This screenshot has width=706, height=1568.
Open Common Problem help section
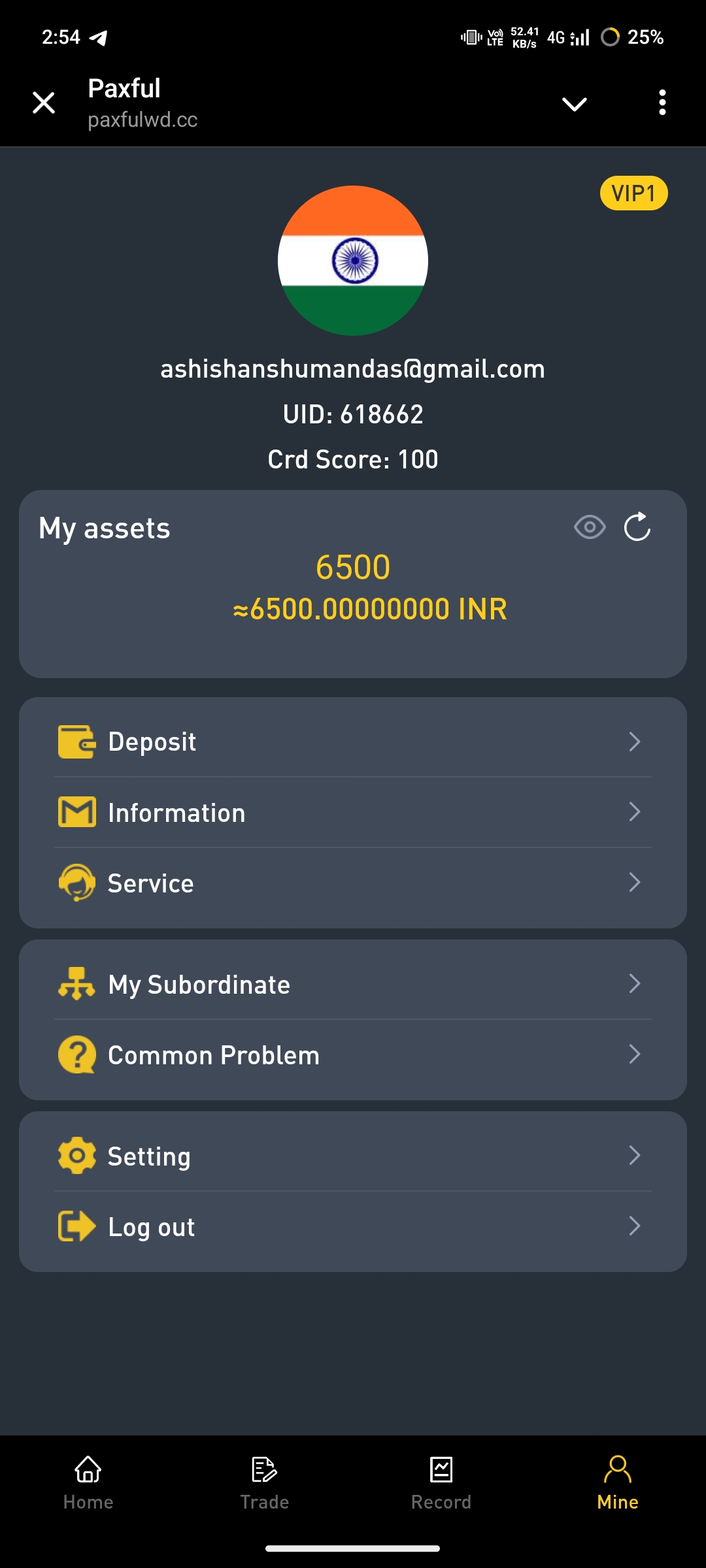tap(353, 1055)
